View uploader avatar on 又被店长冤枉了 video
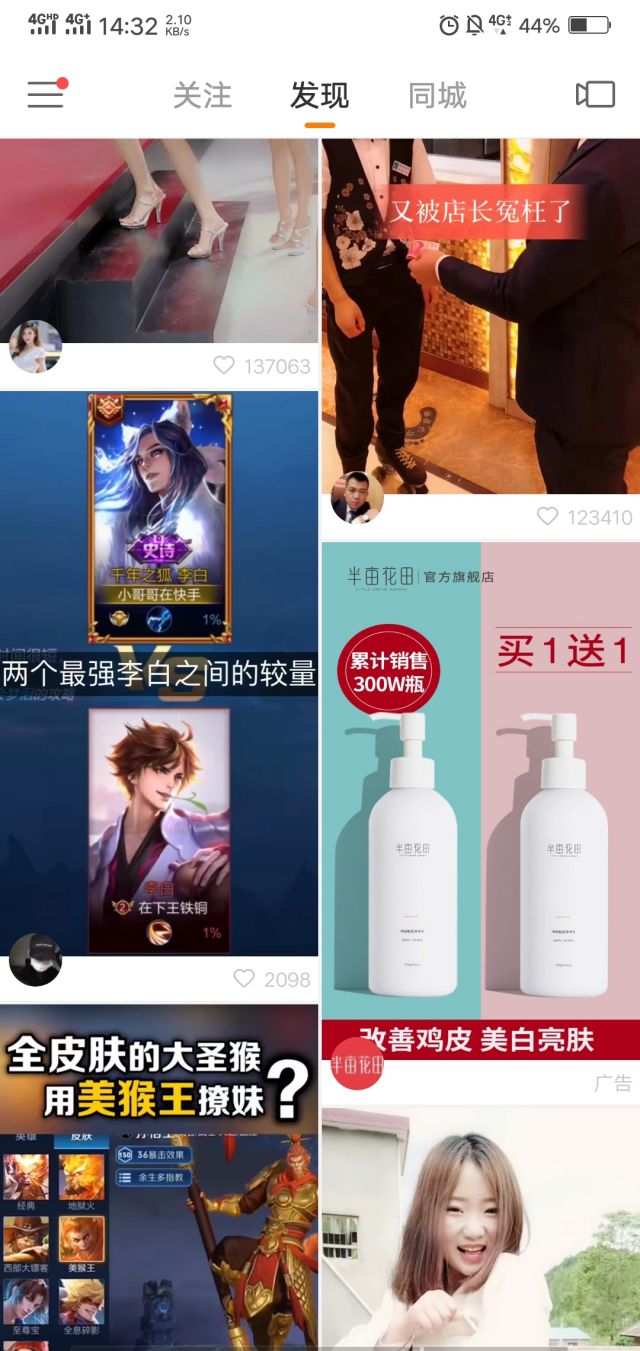Image resolution: width=640 pixels, height=1351 pixels. (x=357, y=497)
